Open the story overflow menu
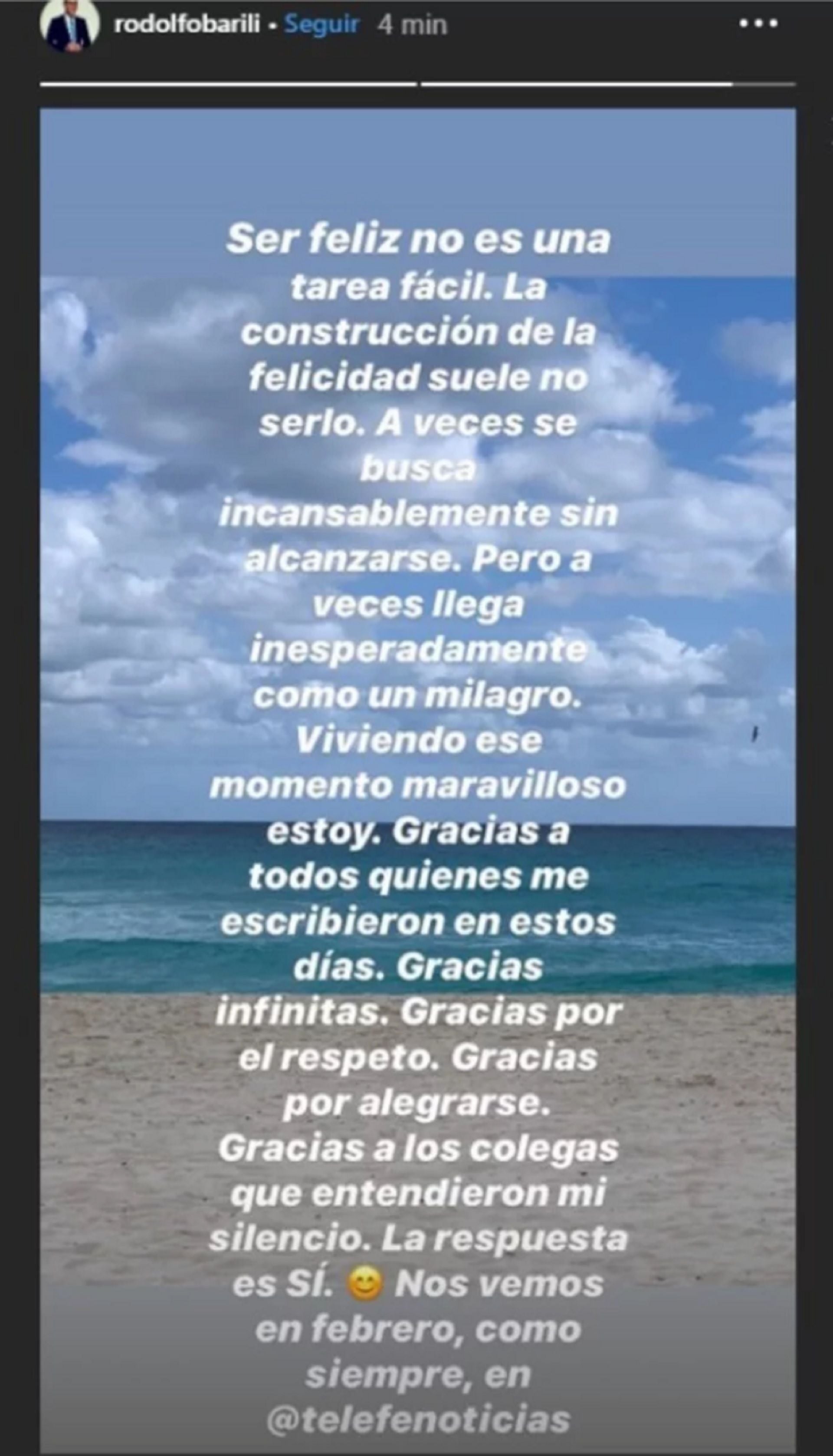The height and width of the screenshot is (1456, 833). coord(758,24)
